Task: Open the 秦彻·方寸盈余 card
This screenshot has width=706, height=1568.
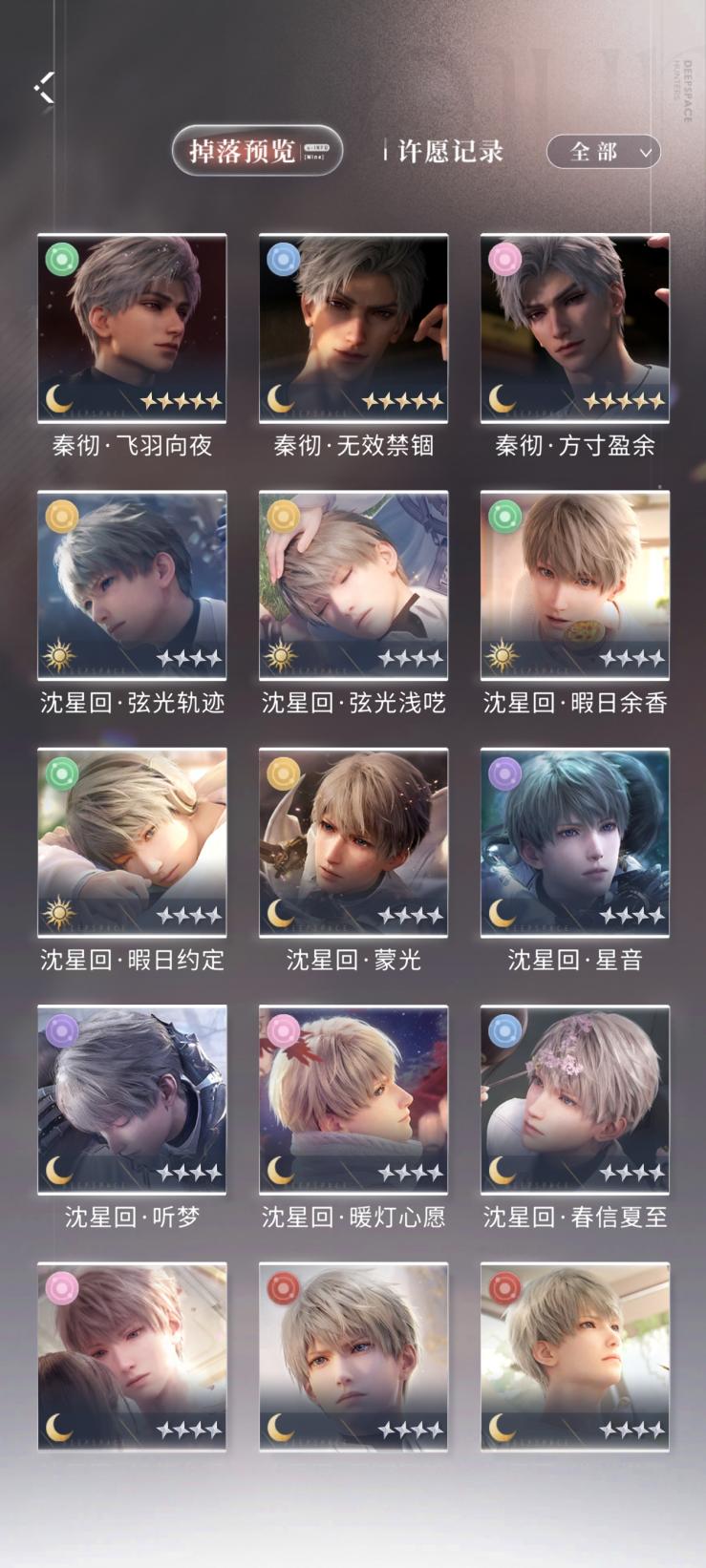Action: (574, 328)
